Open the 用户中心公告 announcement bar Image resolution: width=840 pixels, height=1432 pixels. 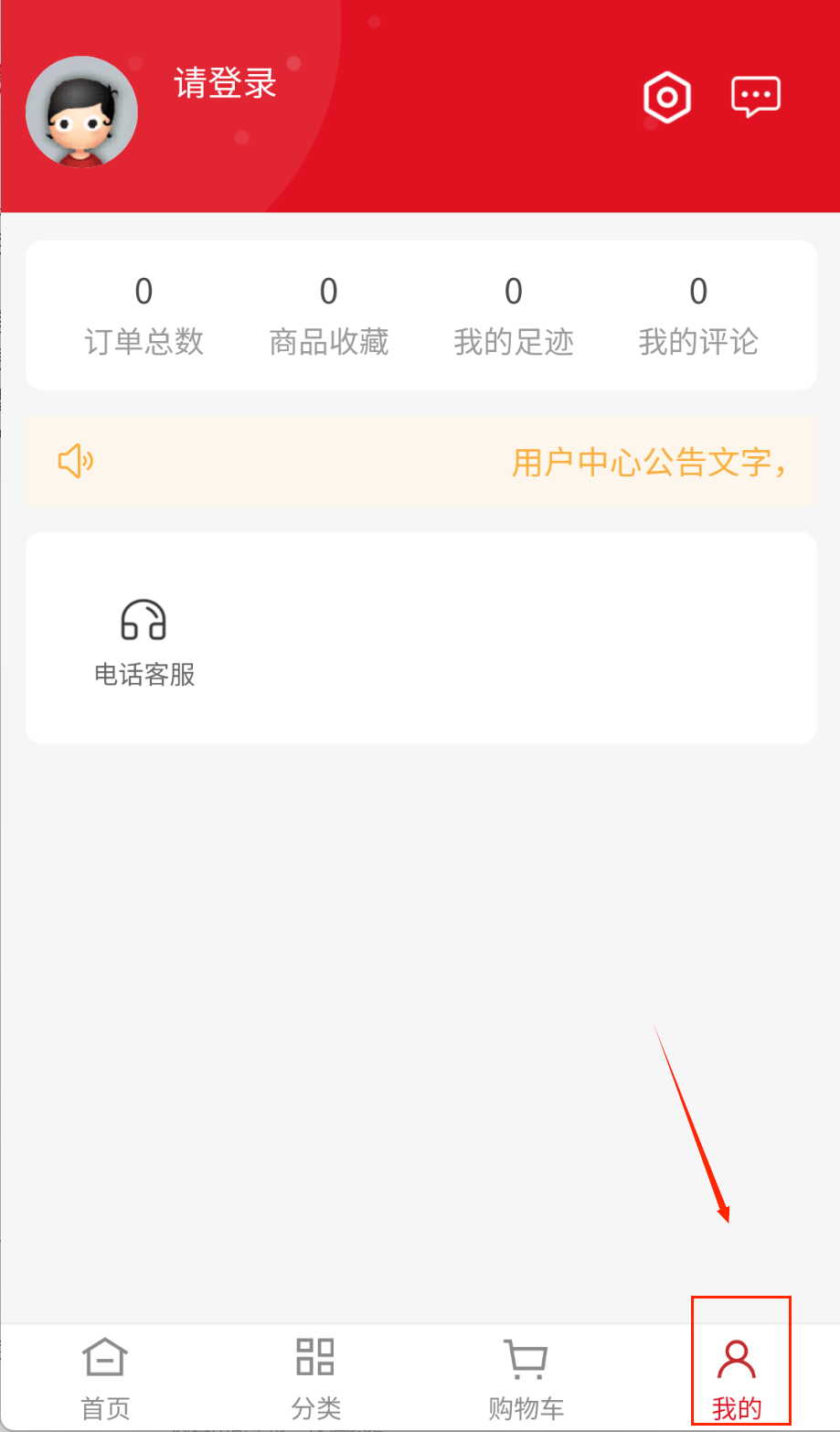[420, 462]
